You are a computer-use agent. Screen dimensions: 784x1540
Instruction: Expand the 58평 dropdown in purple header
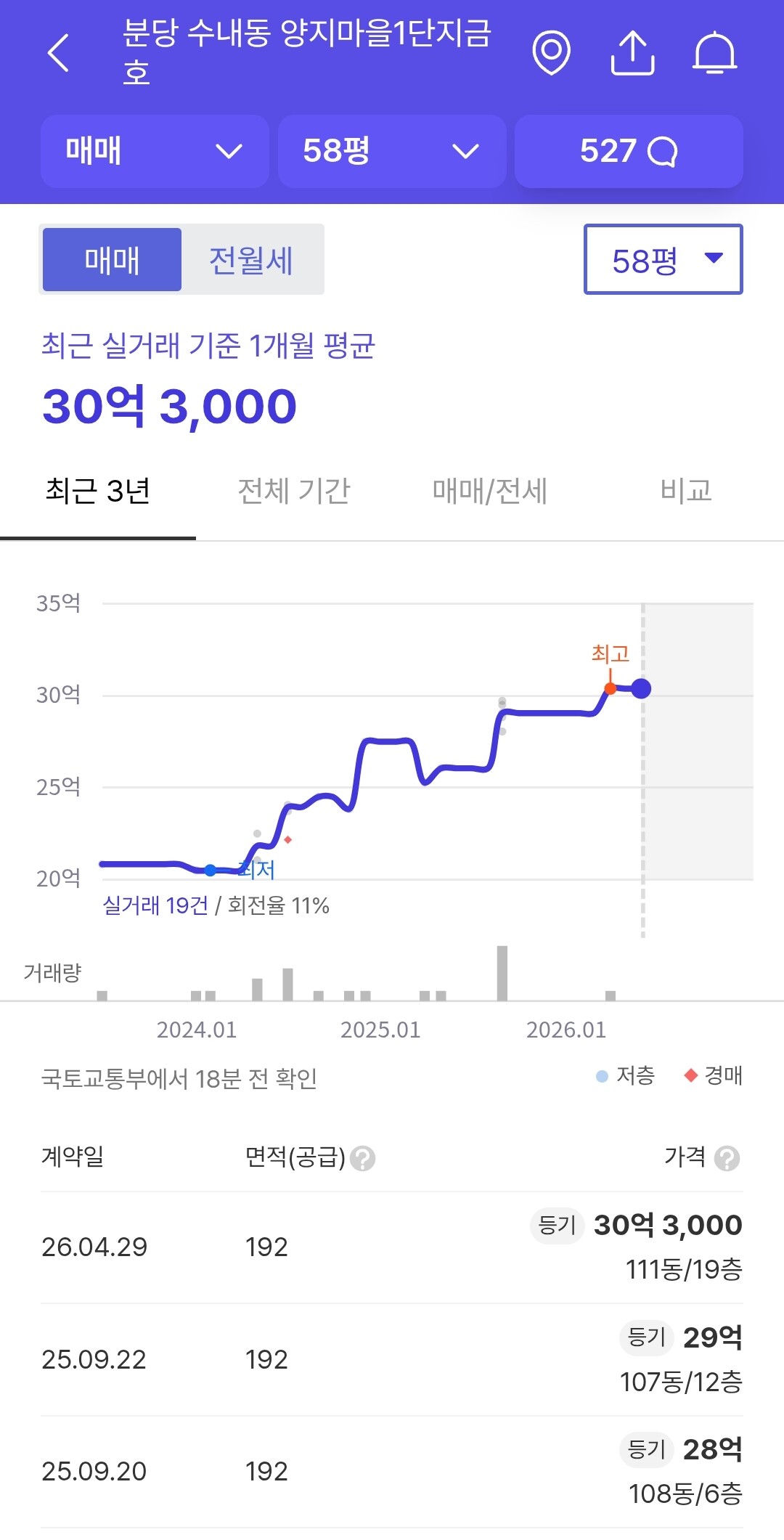(x=392, y=151)
